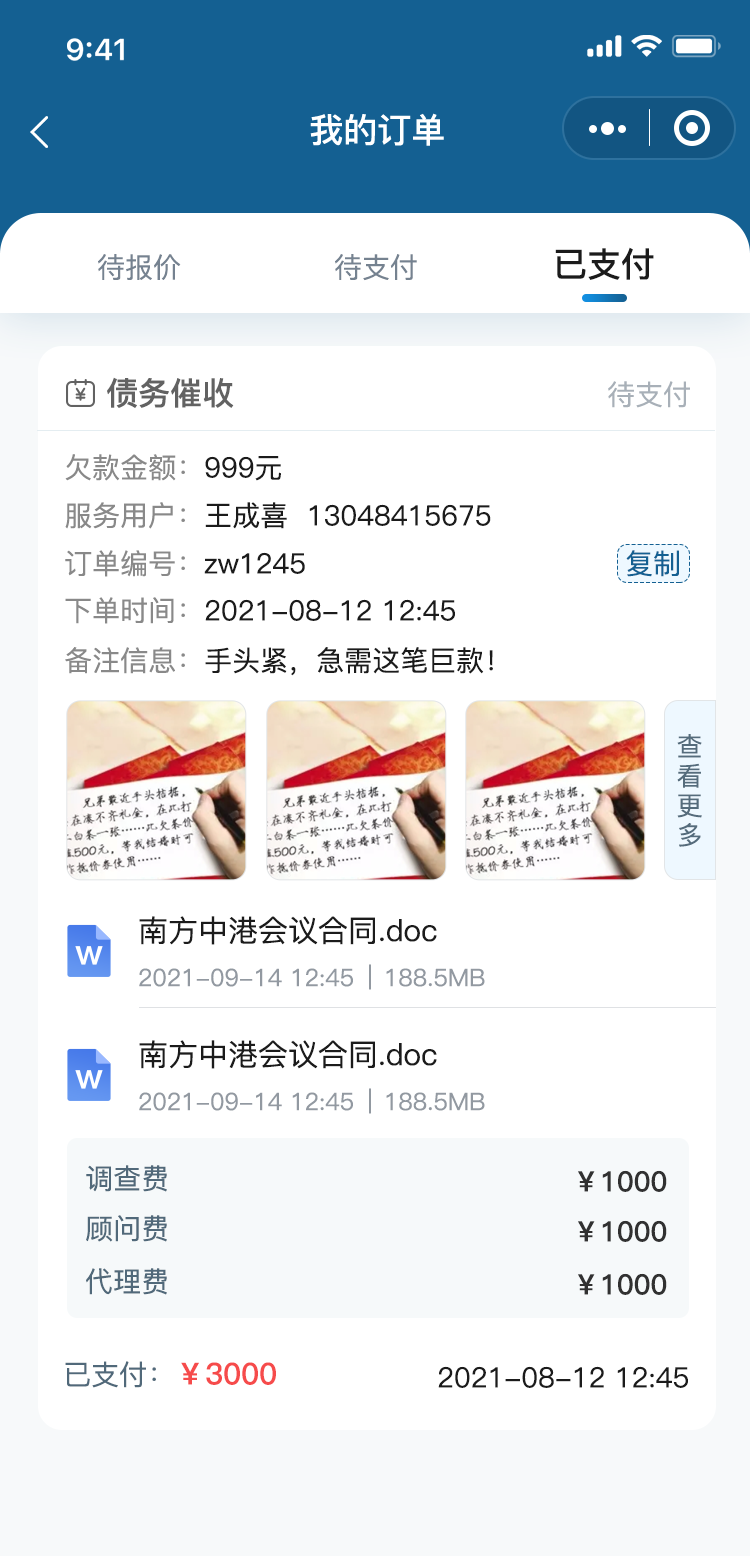The width and height of the screenshot is (750, 1556).
Task: Open the second 南方中港会议合同.doc file
Action: tap(288, 1074)
